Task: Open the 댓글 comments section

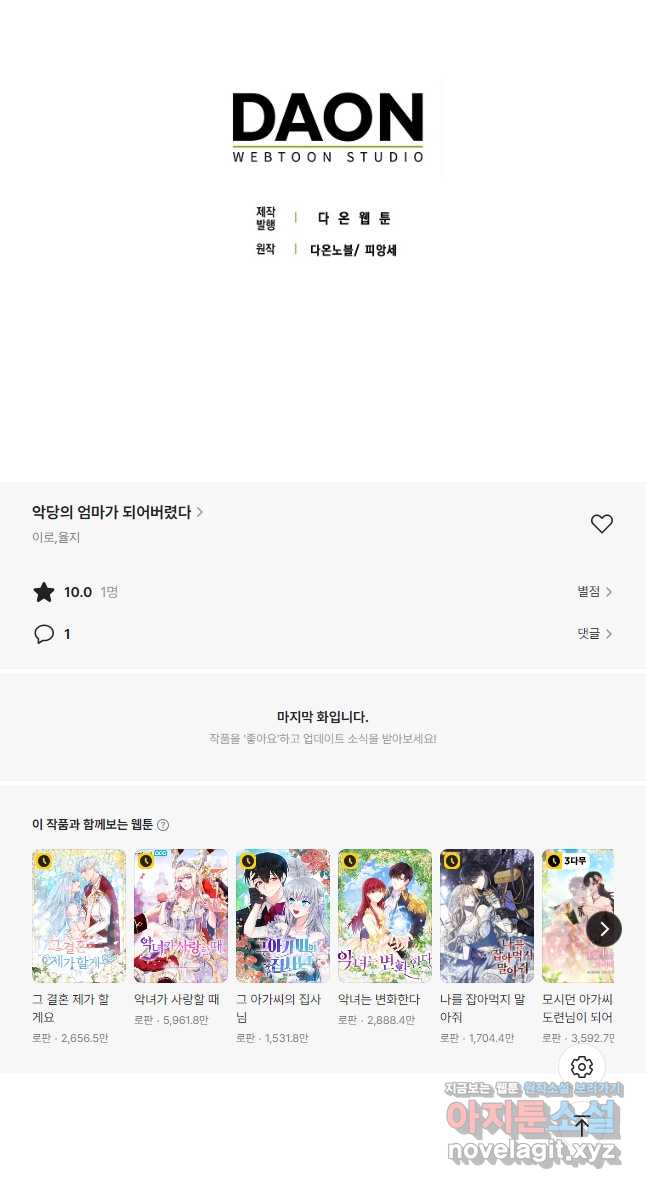Action: click(594, 634)
